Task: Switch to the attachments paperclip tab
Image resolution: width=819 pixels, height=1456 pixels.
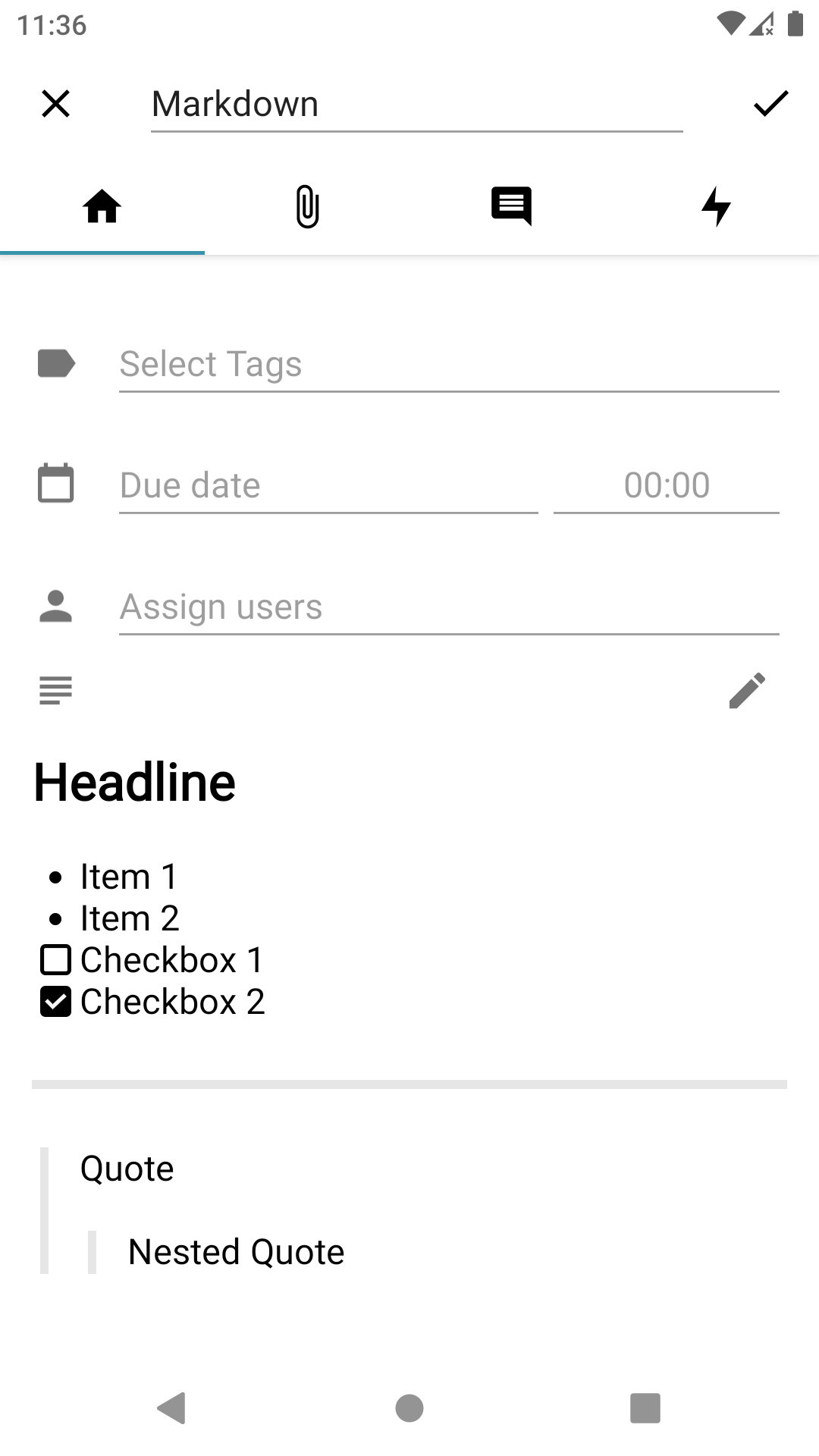Action: (x=307, y=206)
